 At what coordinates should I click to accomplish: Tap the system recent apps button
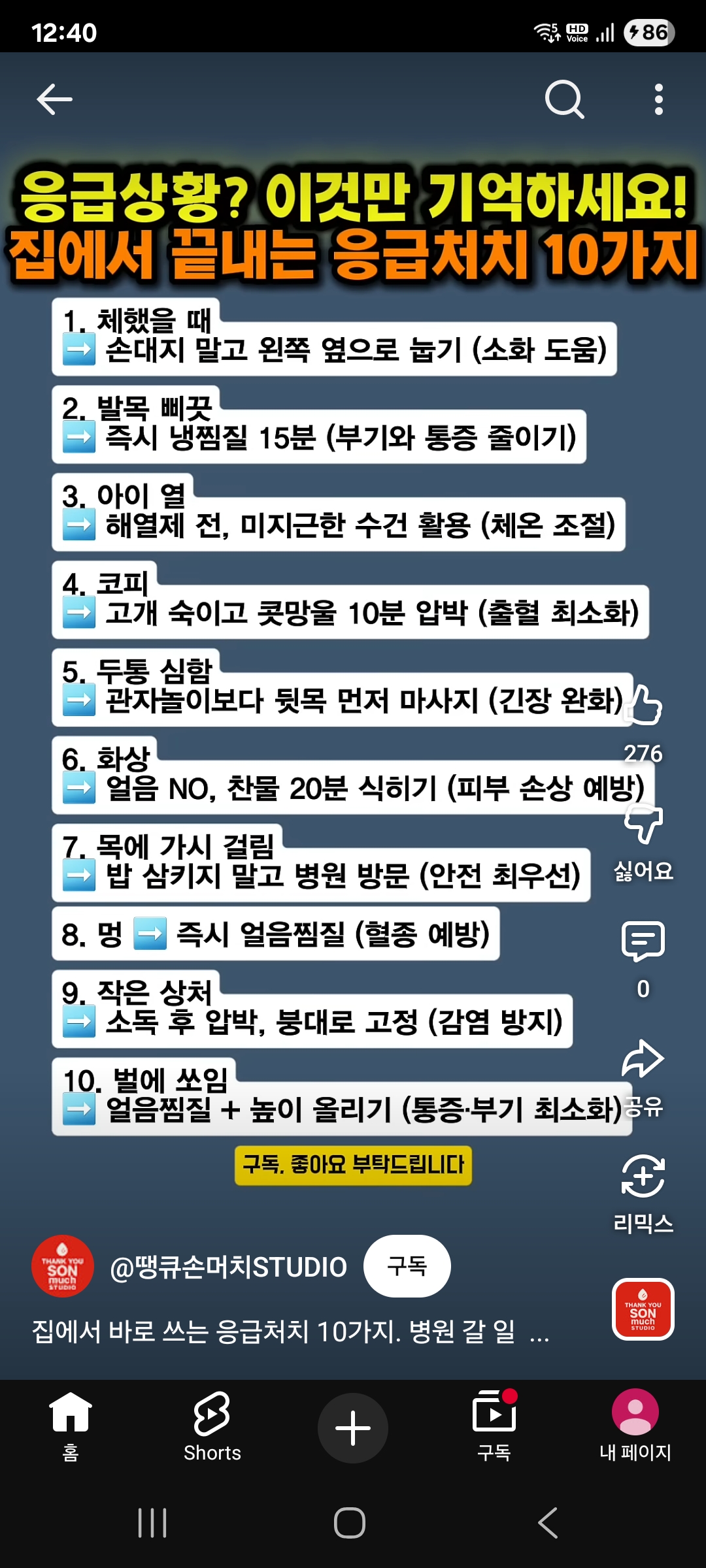tap(152, 1523)
